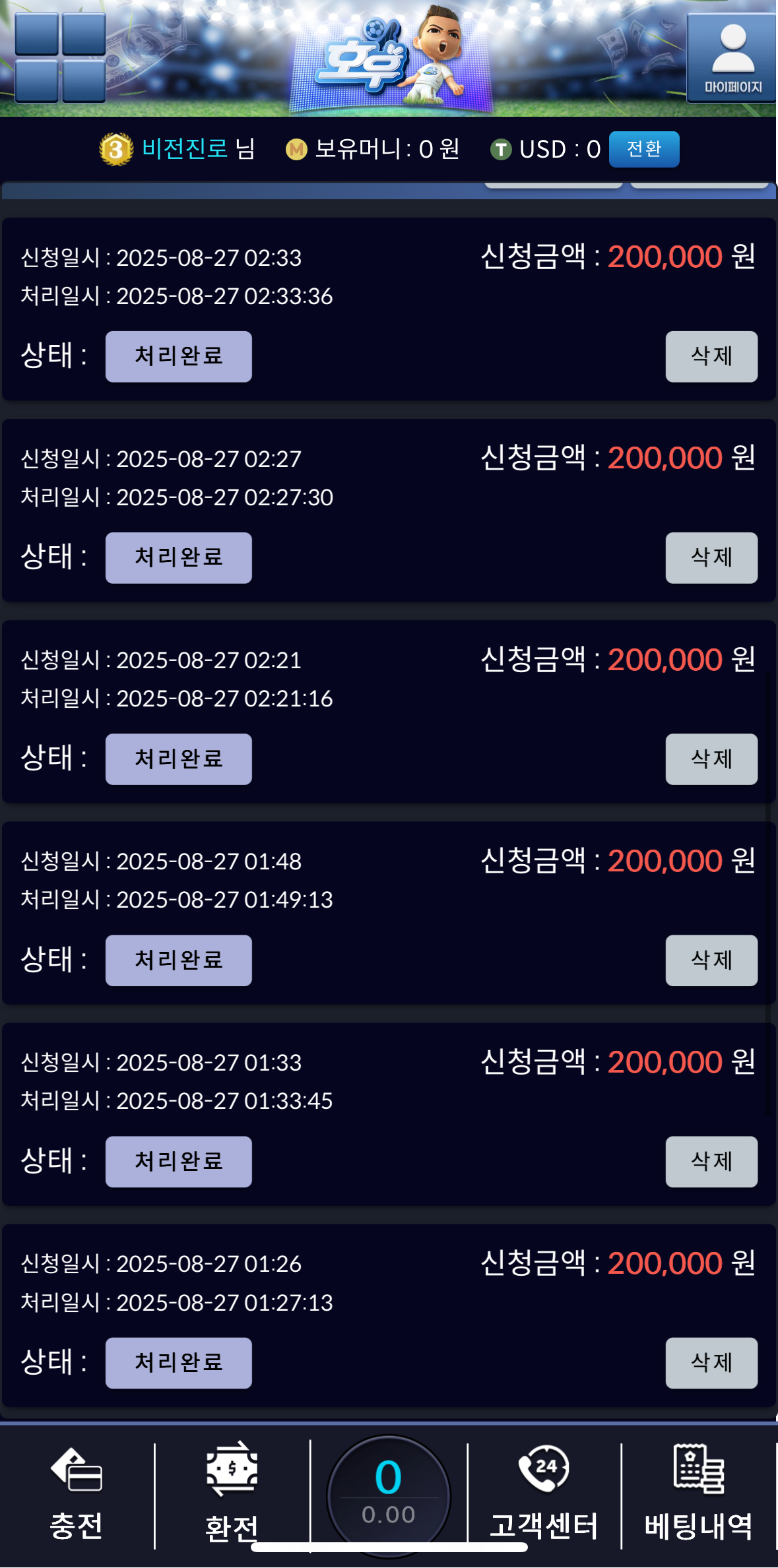Delete the 01:48 request with 삭제
This screenshot has height=1568, width=778.
click(711, 960)
